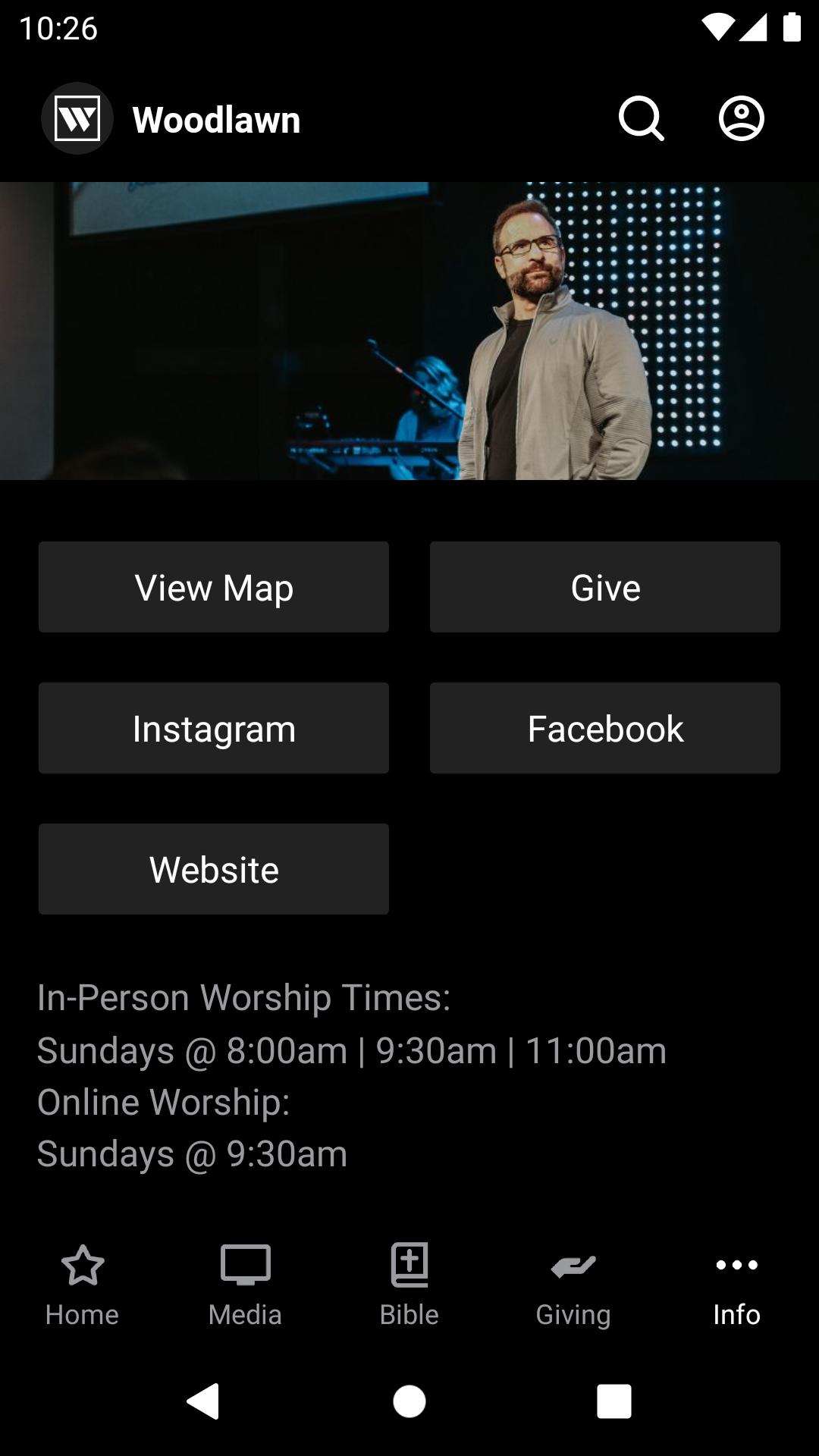Open Woodlawn's Facebook page
This screenshot has width=819, height=1456.
click(605, 728)
